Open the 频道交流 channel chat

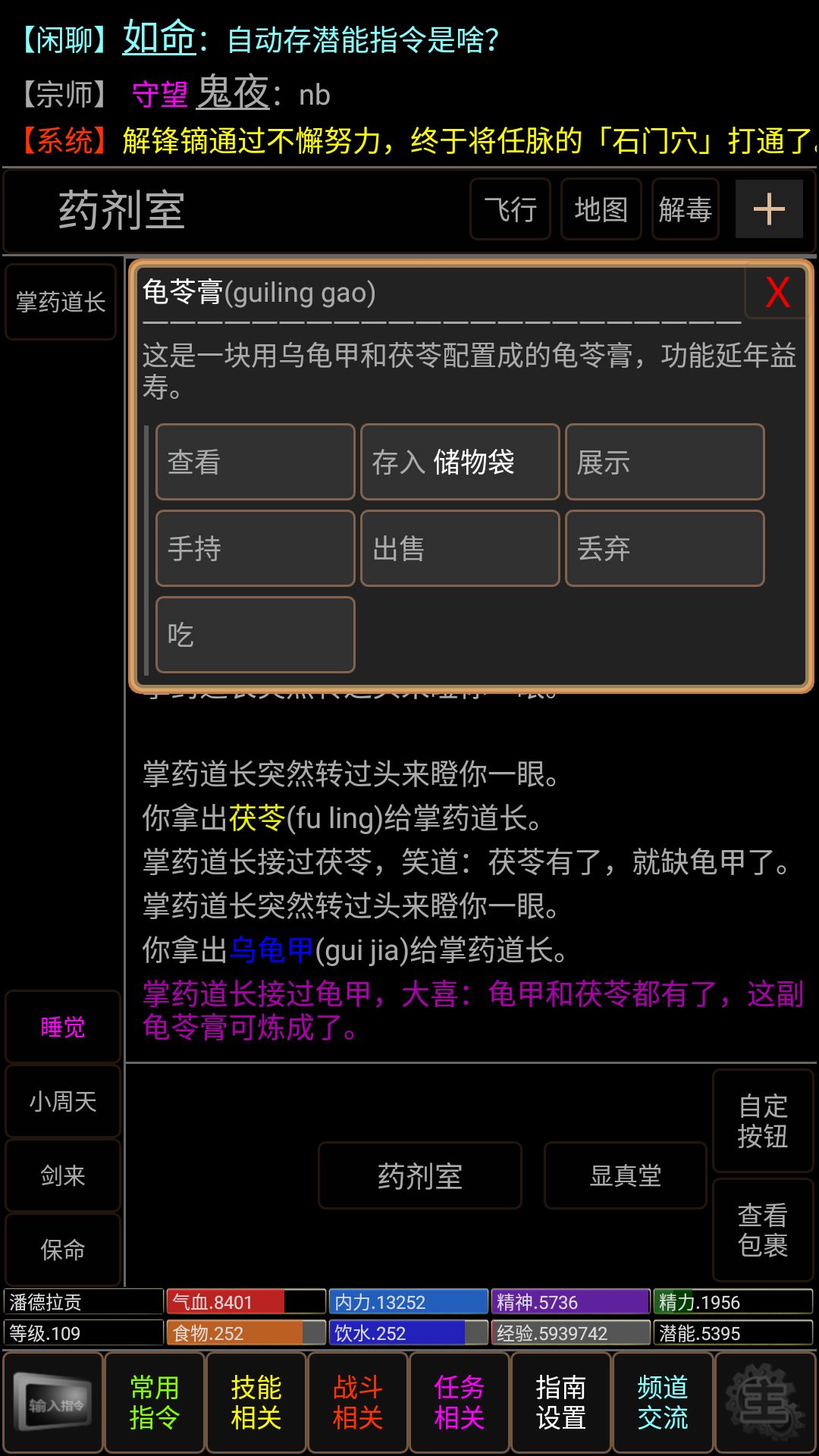pos(663,1403)
